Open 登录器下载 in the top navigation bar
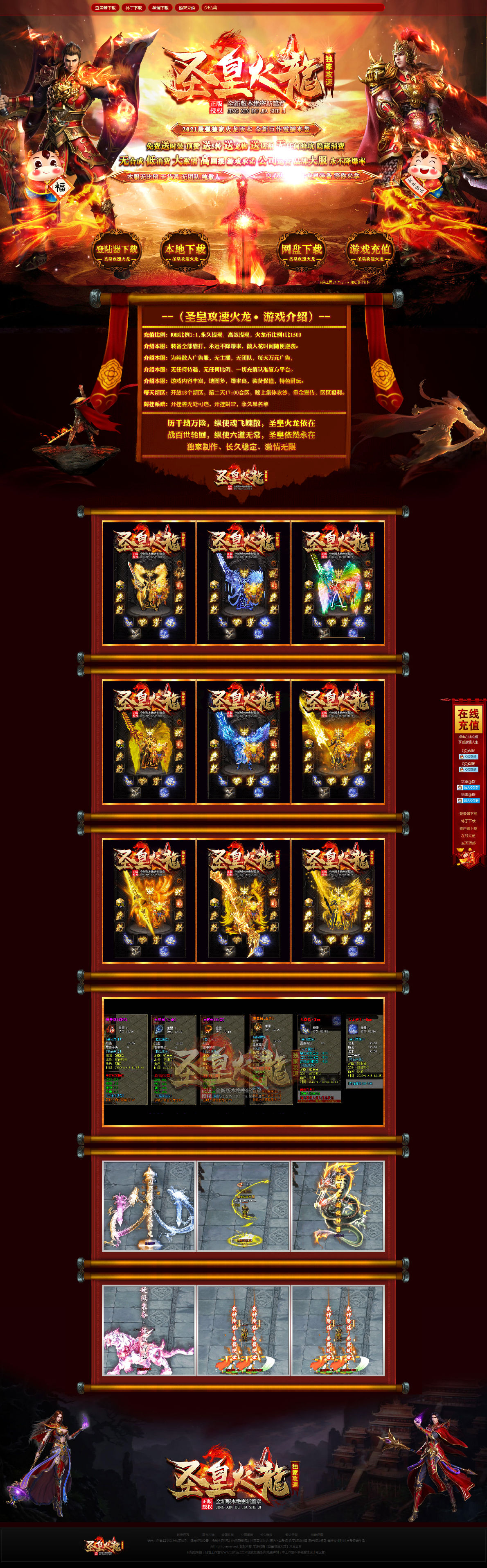The image size is (487, 1568). click(x=105, y=8)
